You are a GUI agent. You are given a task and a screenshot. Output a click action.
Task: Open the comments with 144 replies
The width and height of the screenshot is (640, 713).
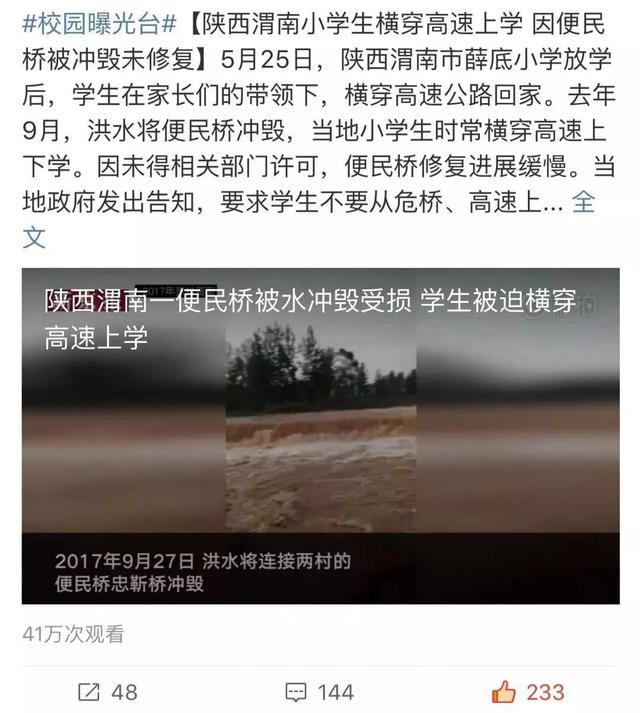coord(319,691)
